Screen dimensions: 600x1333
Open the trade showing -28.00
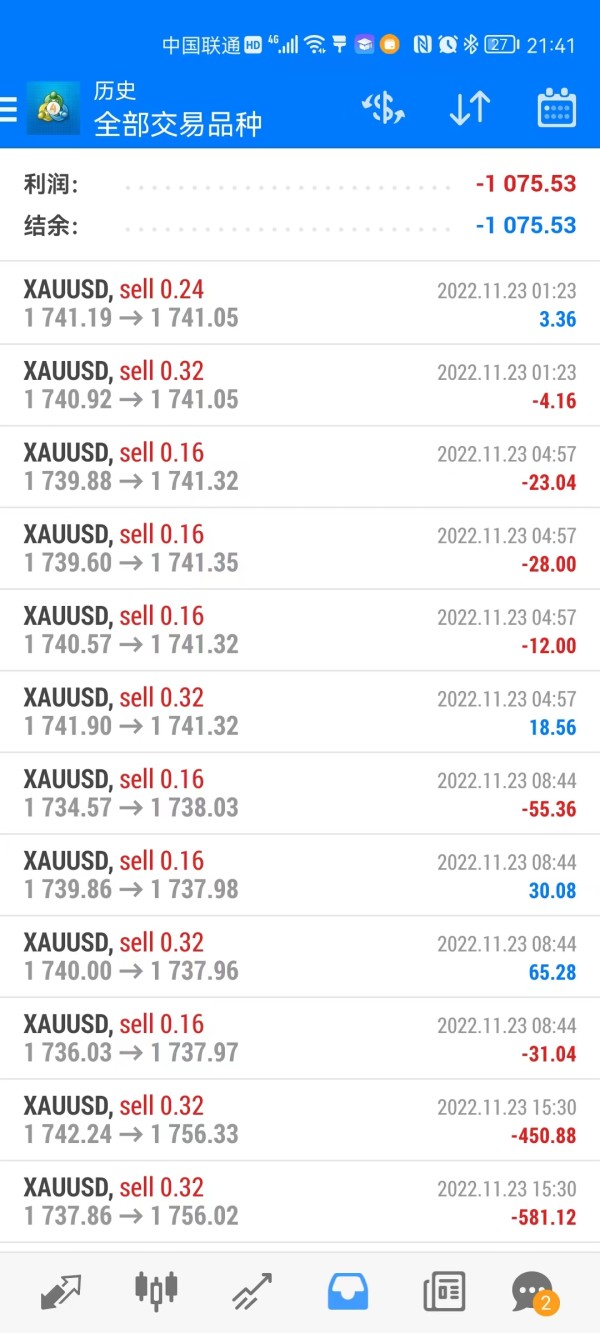click(300, 549)
